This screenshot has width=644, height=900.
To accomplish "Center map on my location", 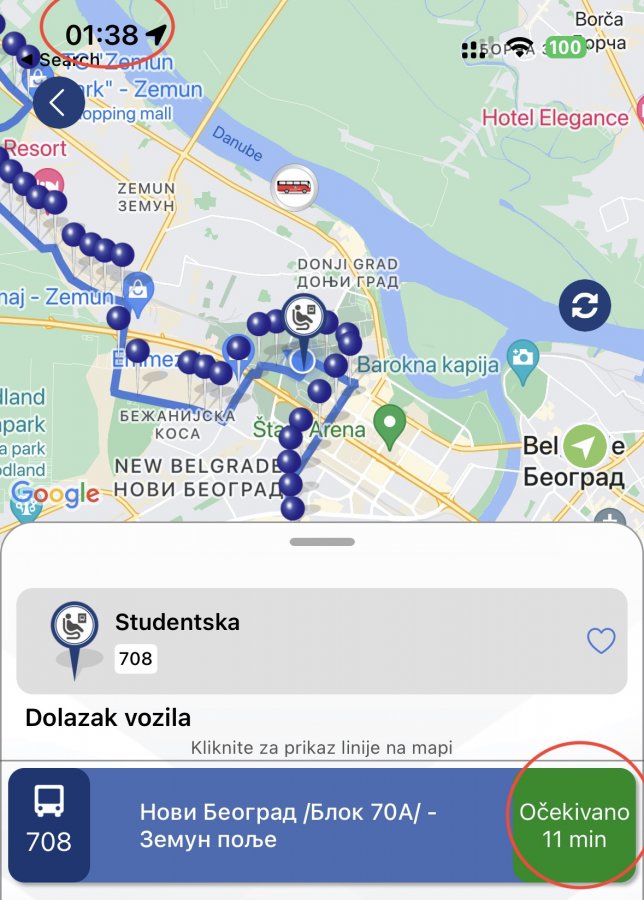I will pyautogui.click(x=585, y=446).
